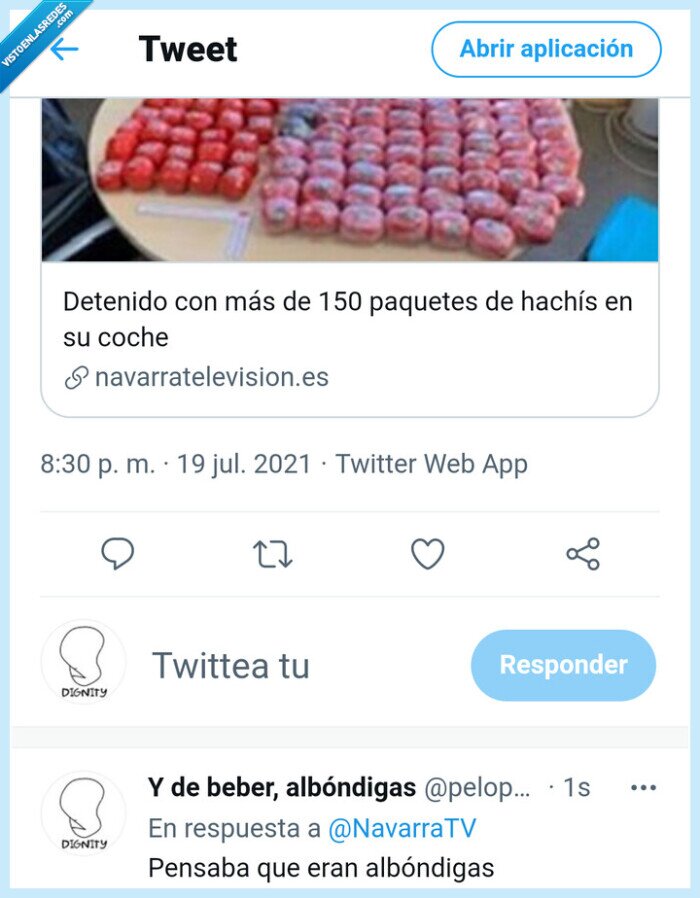This screenshot has height=898, width=700.
Task: Go back with the arrow icon
Action: pyautogui.click(x=64, y=49)
